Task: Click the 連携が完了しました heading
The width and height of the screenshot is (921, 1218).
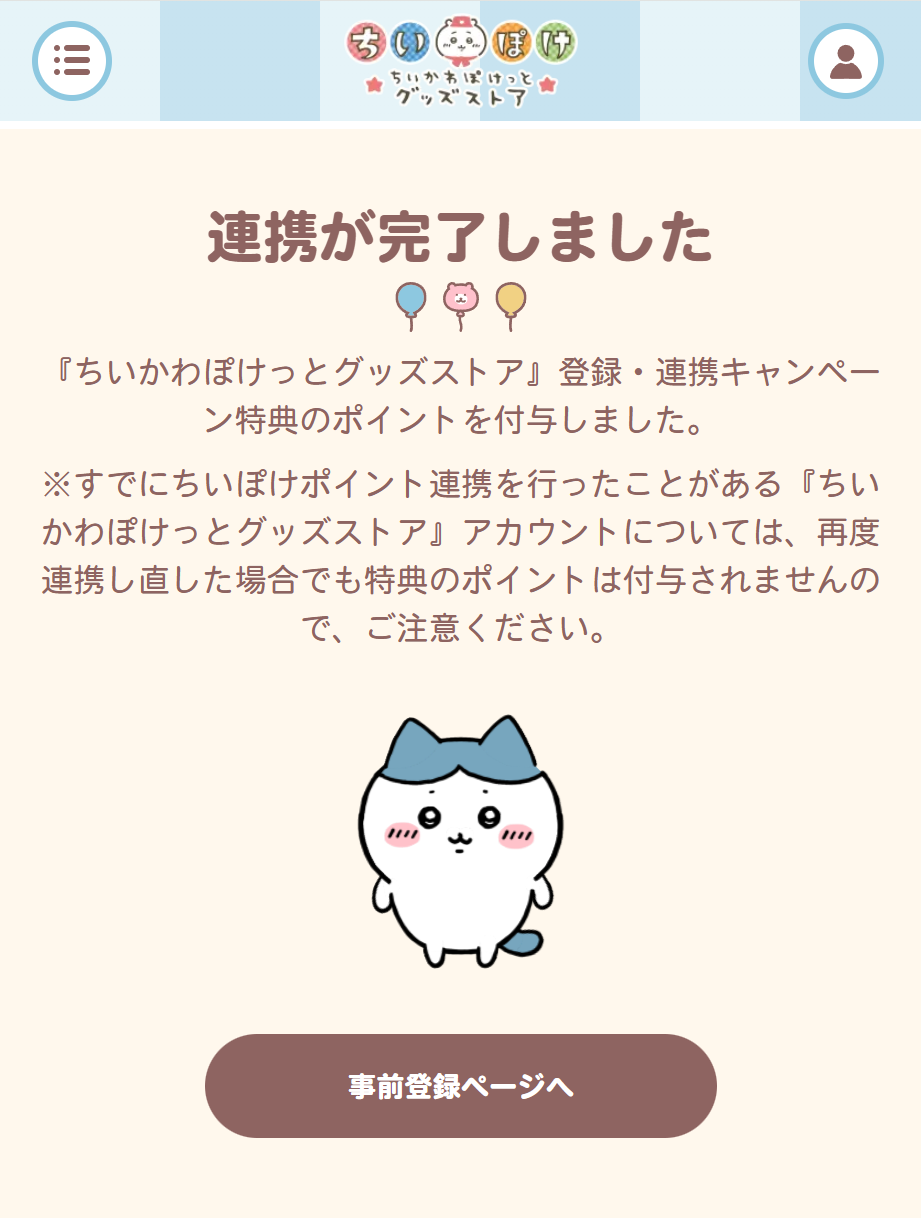Action: click(x=460, y=235)
